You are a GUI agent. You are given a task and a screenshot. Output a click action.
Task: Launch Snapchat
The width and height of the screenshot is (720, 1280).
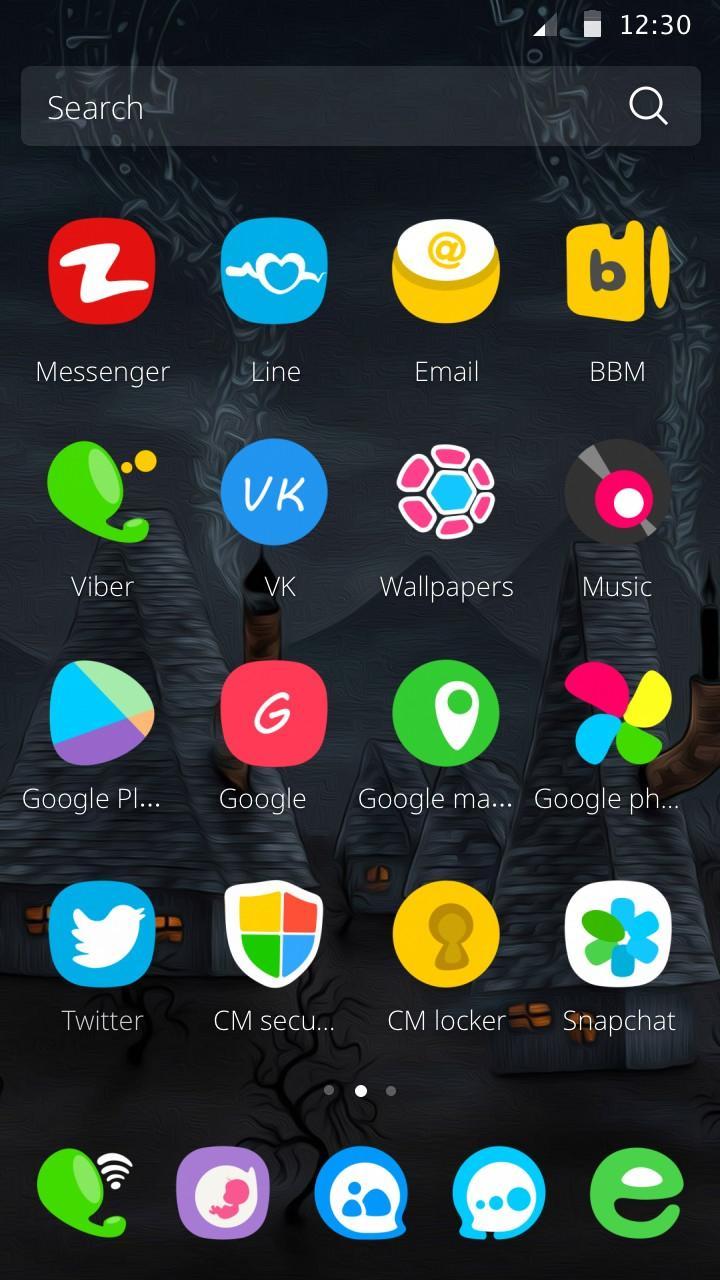[x=617, y=933]
